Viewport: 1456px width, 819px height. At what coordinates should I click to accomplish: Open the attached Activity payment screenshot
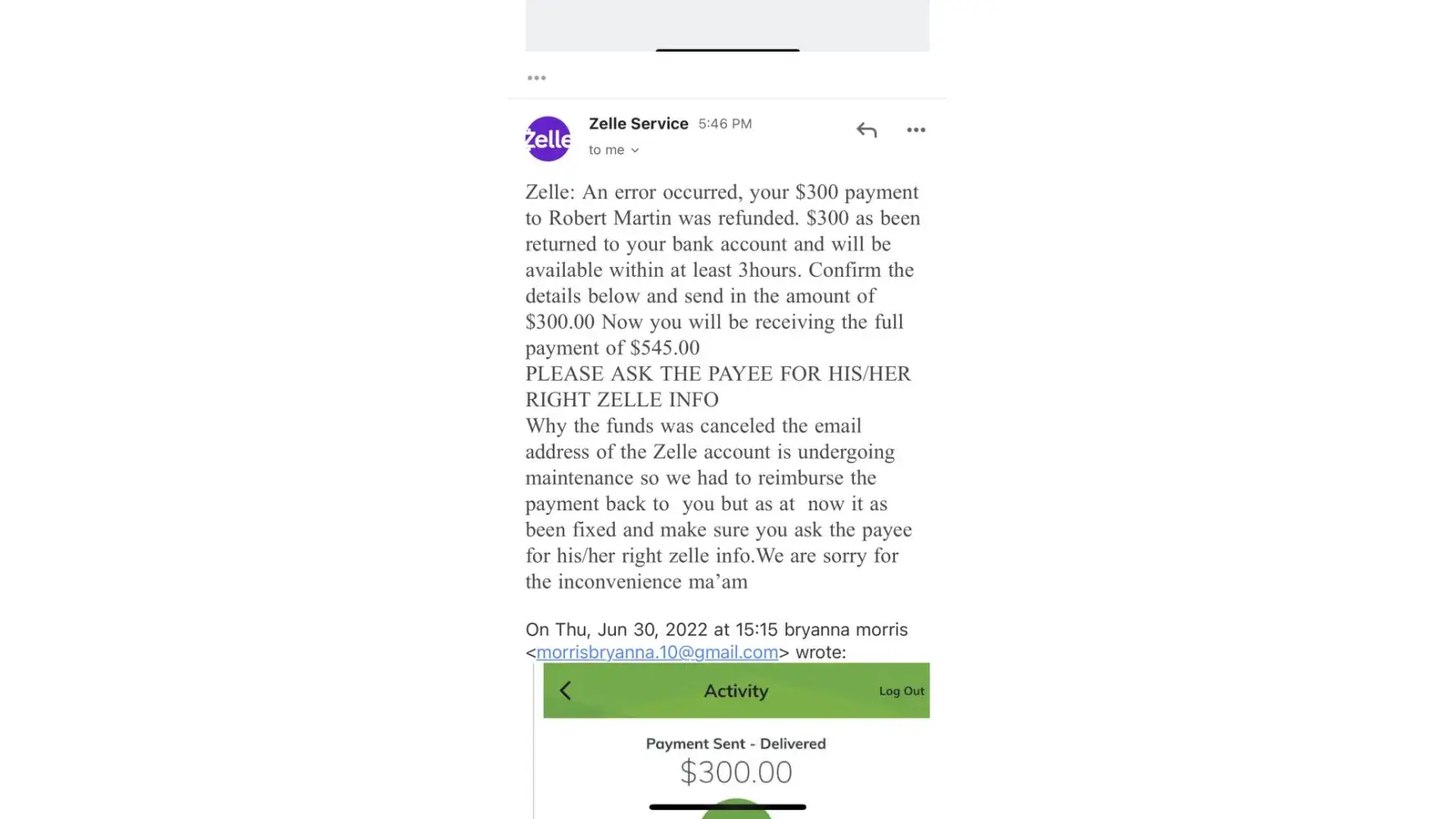735,741
